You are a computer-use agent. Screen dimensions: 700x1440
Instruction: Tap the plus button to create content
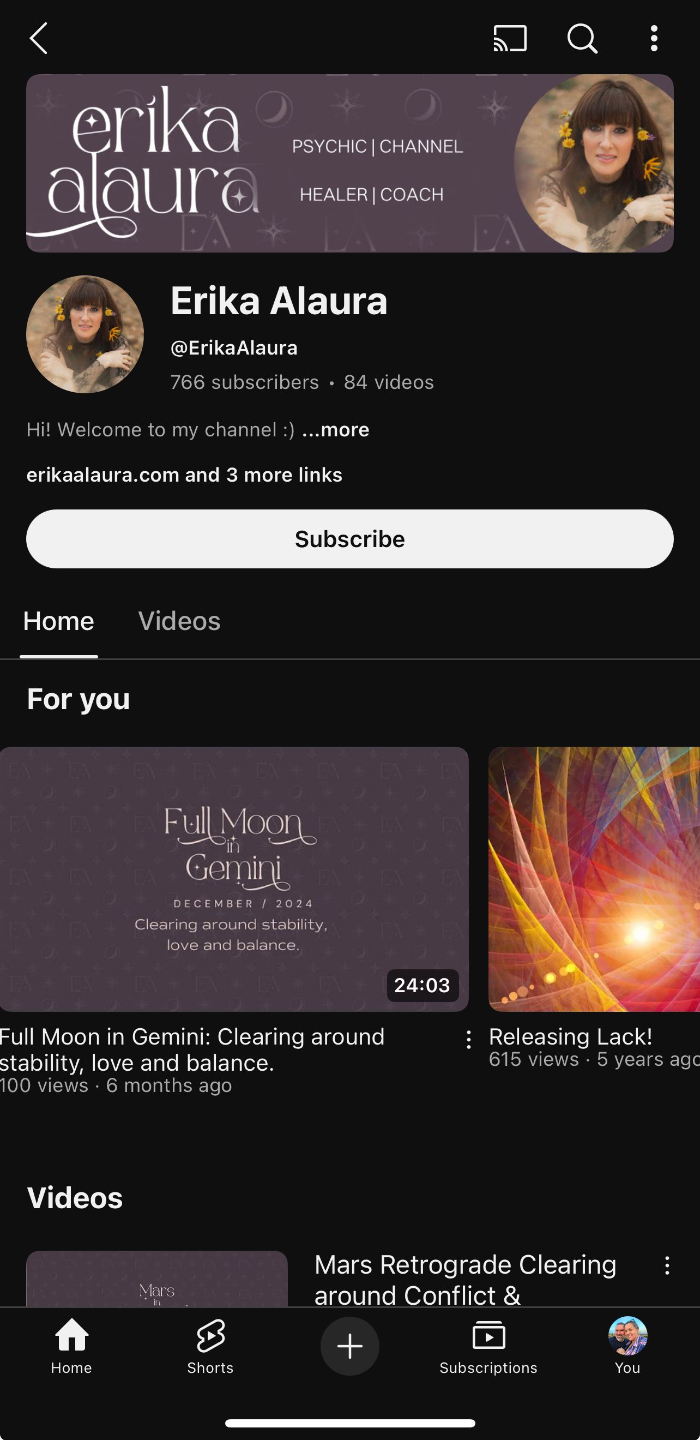(350, 1346)
